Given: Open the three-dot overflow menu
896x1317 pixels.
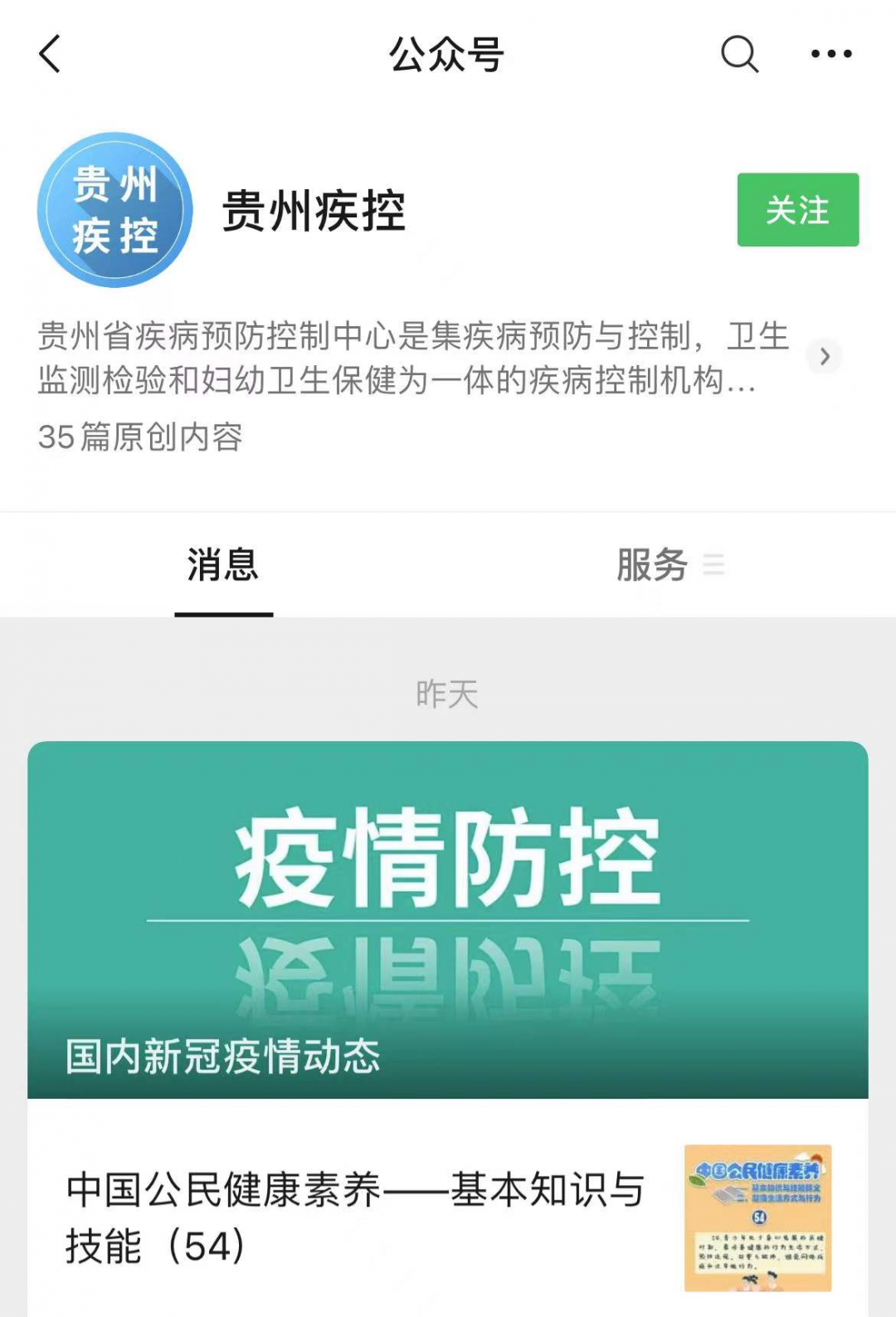Looking at the screenshot, I should point(830,55).
